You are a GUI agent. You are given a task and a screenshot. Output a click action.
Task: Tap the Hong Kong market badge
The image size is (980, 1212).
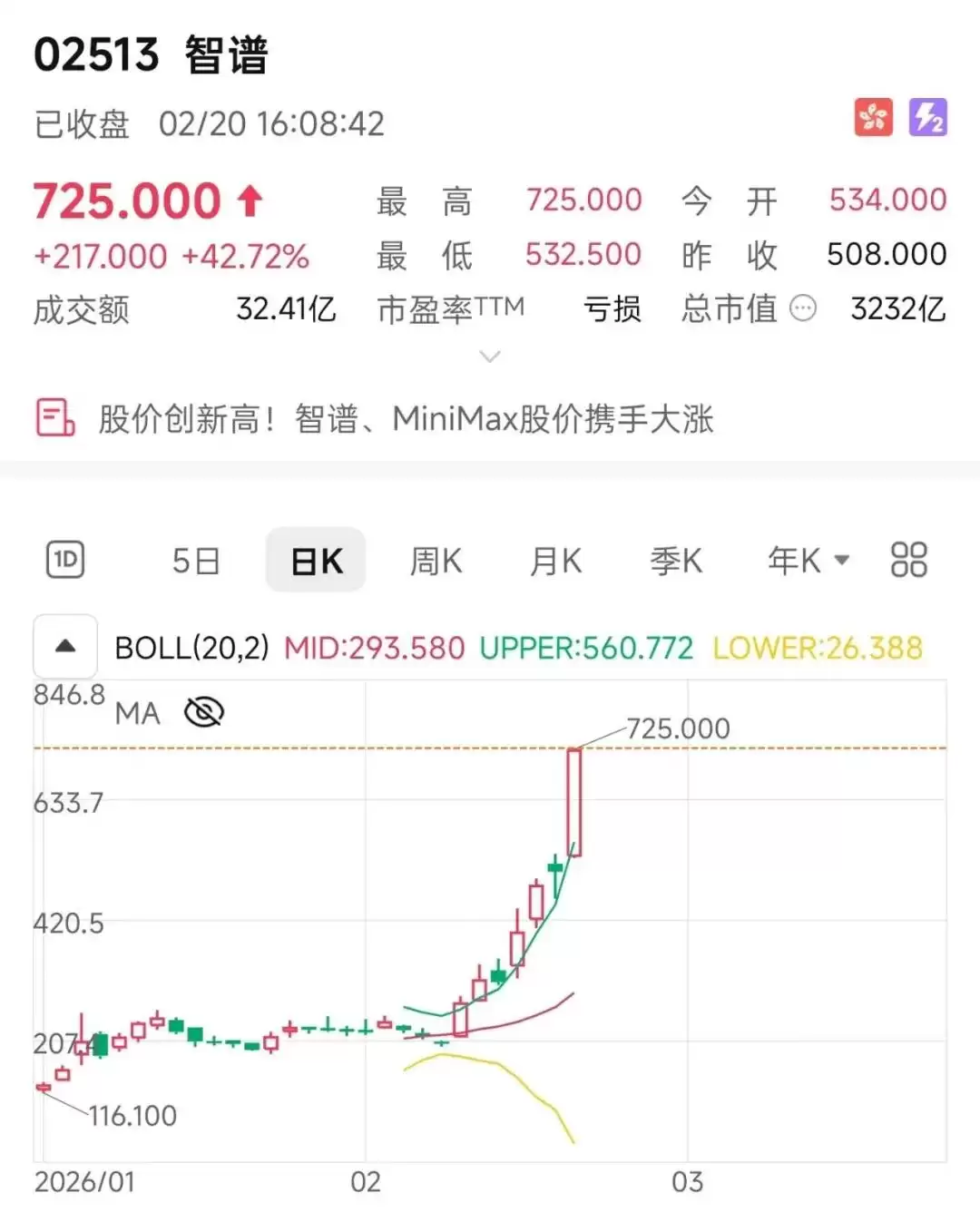[874, 118]
